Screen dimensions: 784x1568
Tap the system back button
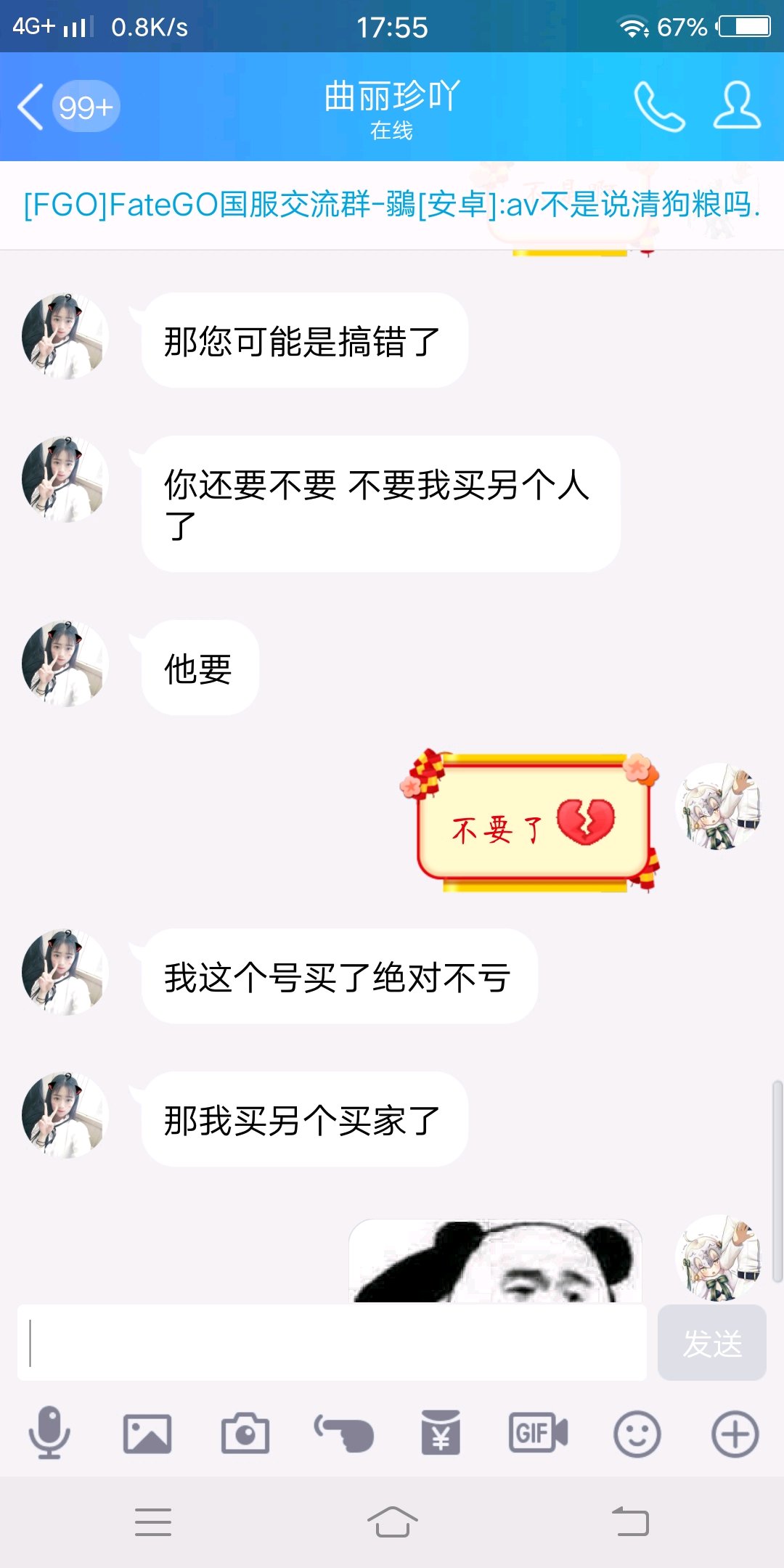[630, 1522]
